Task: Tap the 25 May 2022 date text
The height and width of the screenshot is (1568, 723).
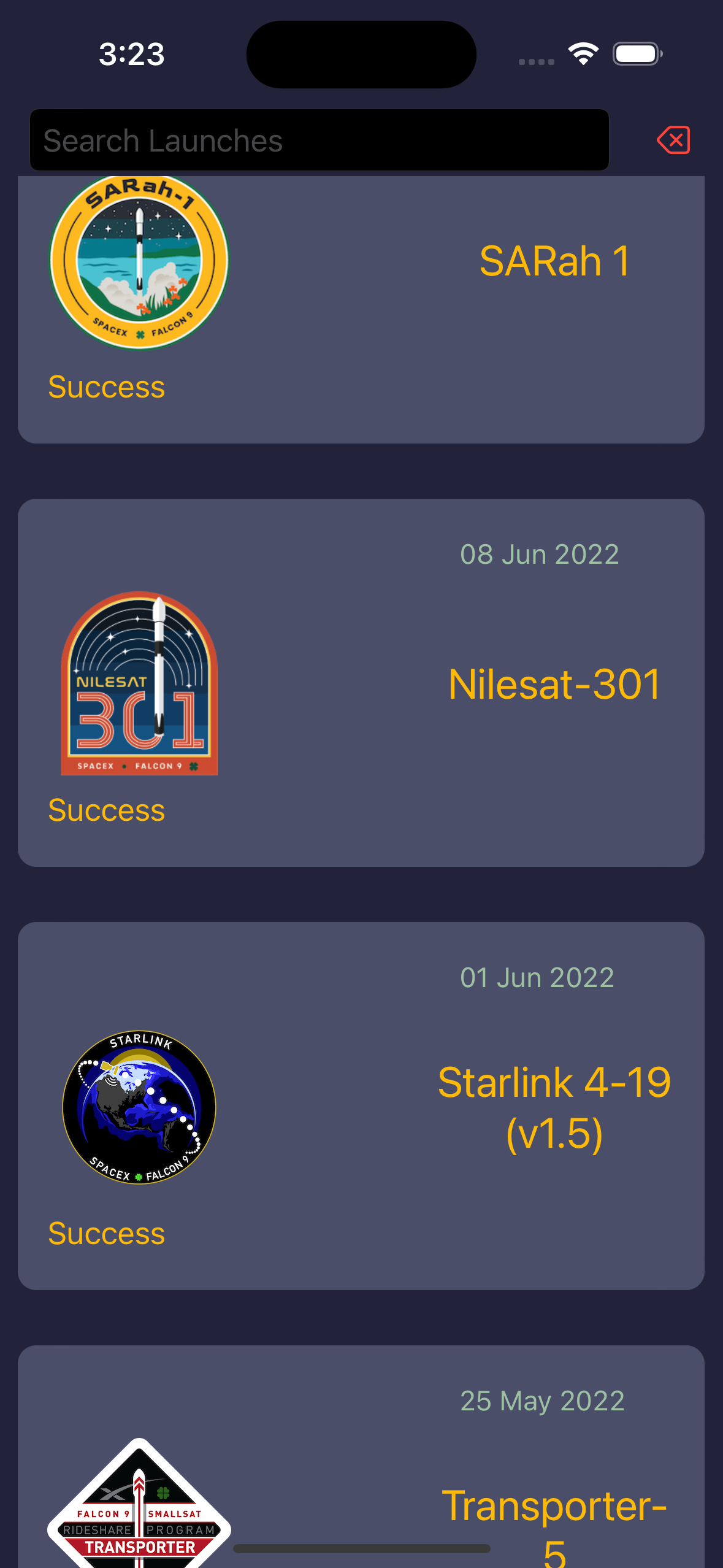Action: [x=542, y=1399]
